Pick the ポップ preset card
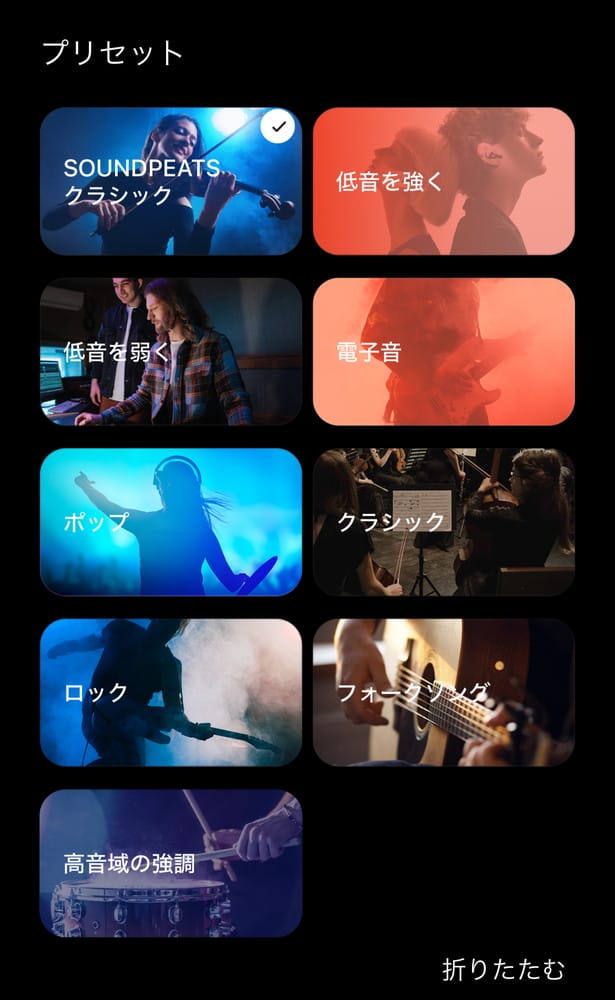This screenshot has height=1000, width=615. tap(170, 522)
